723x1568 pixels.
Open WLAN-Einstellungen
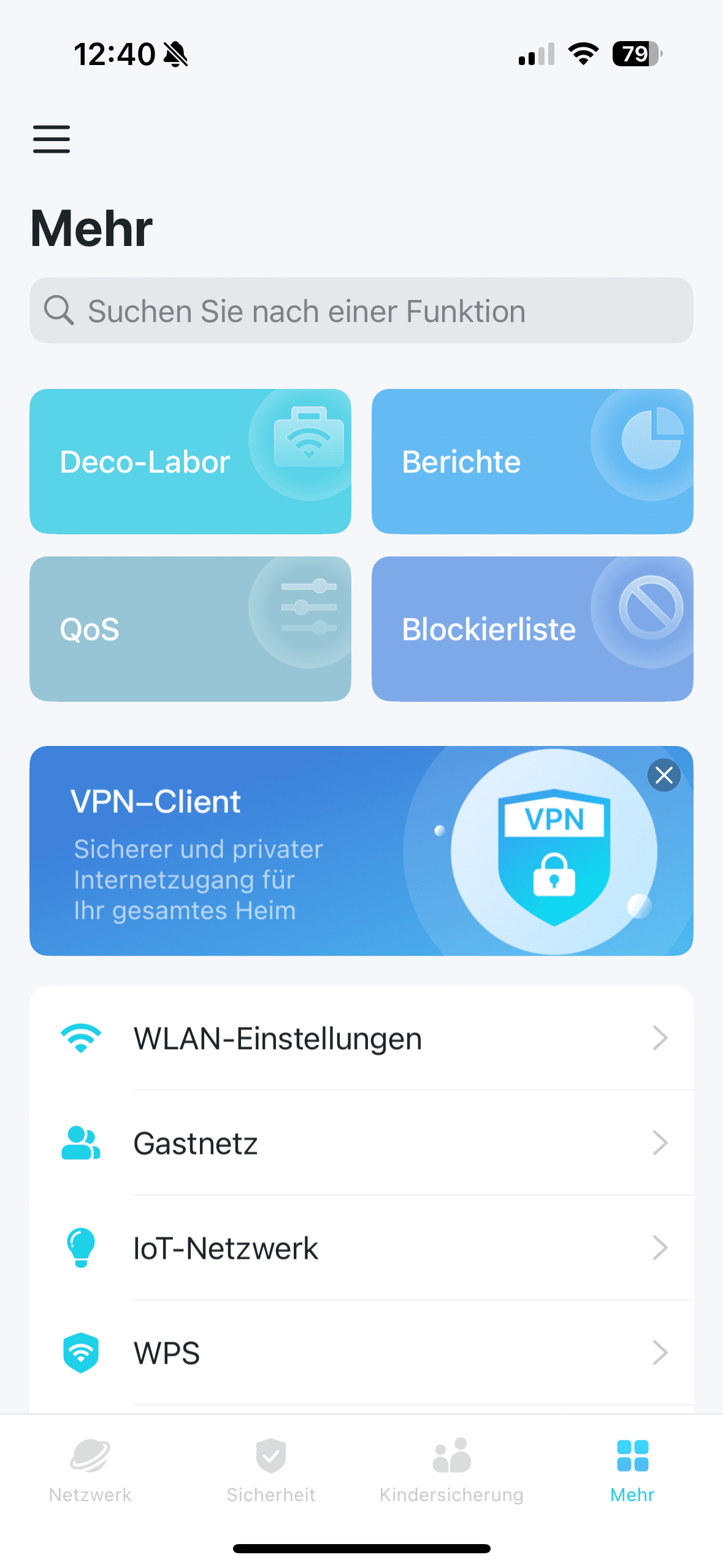361,1039
